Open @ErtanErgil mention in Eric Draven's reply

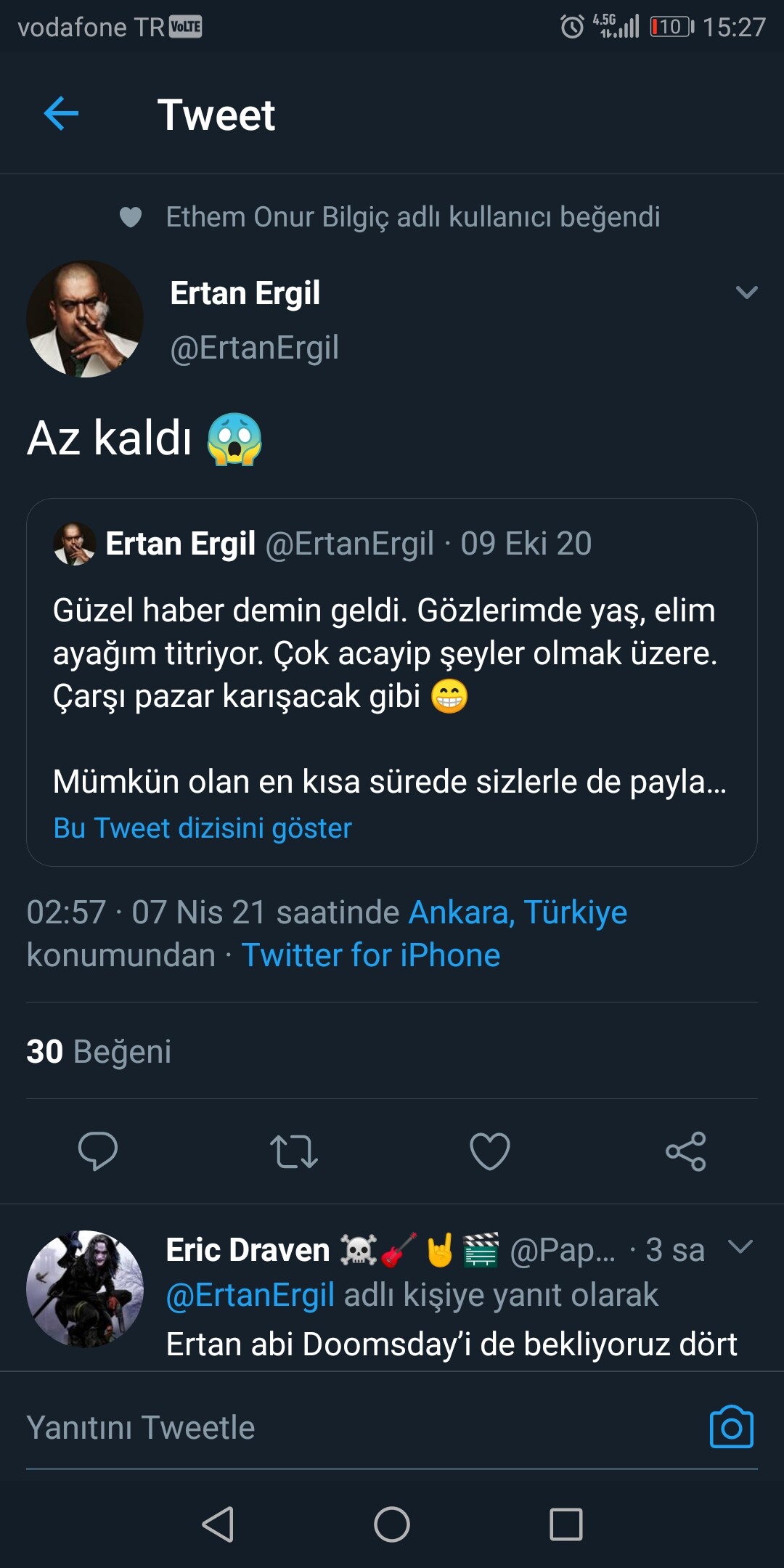click(x=250, y=1295)
